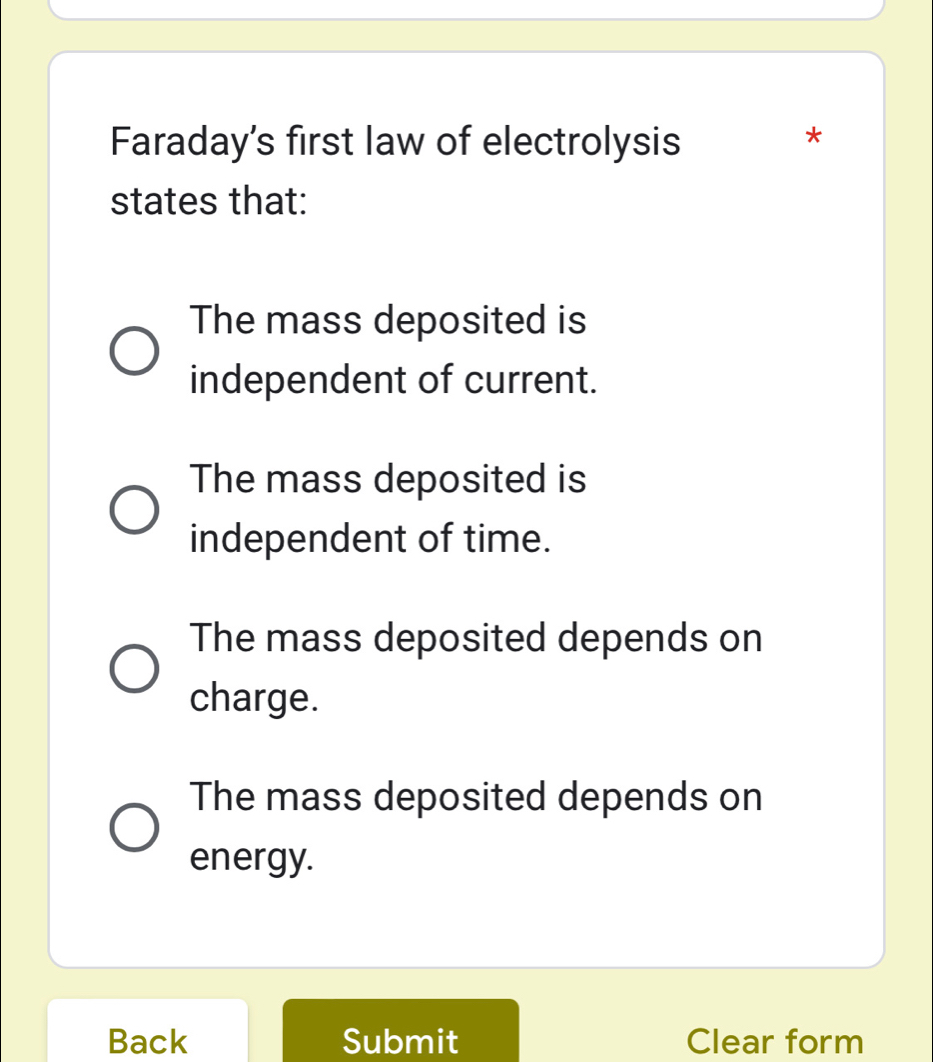Select the radio button for 'independent of current'

pyautogui.click(x=133, y=349)
